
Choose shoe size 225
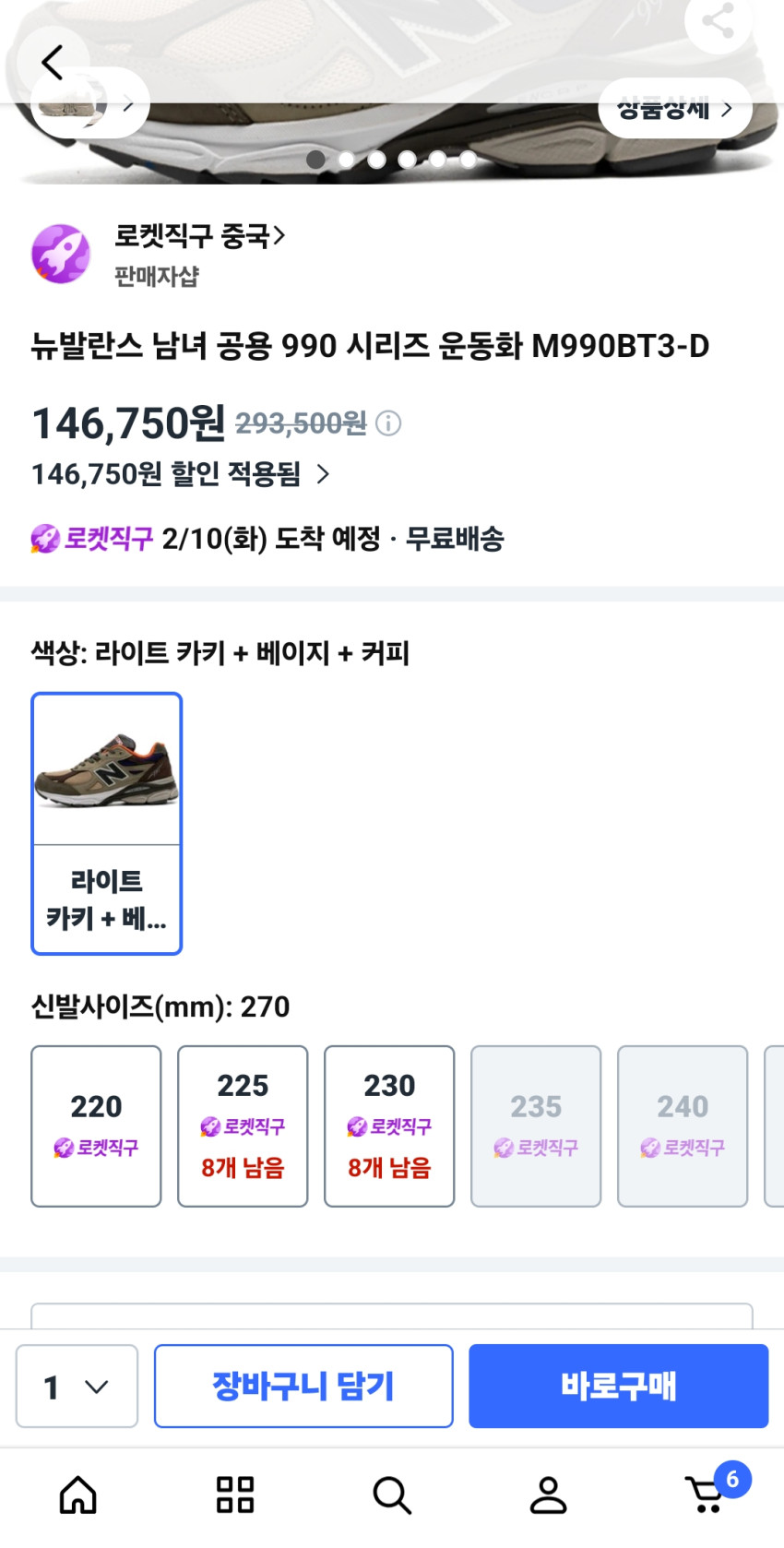(x=243, y=1125)
